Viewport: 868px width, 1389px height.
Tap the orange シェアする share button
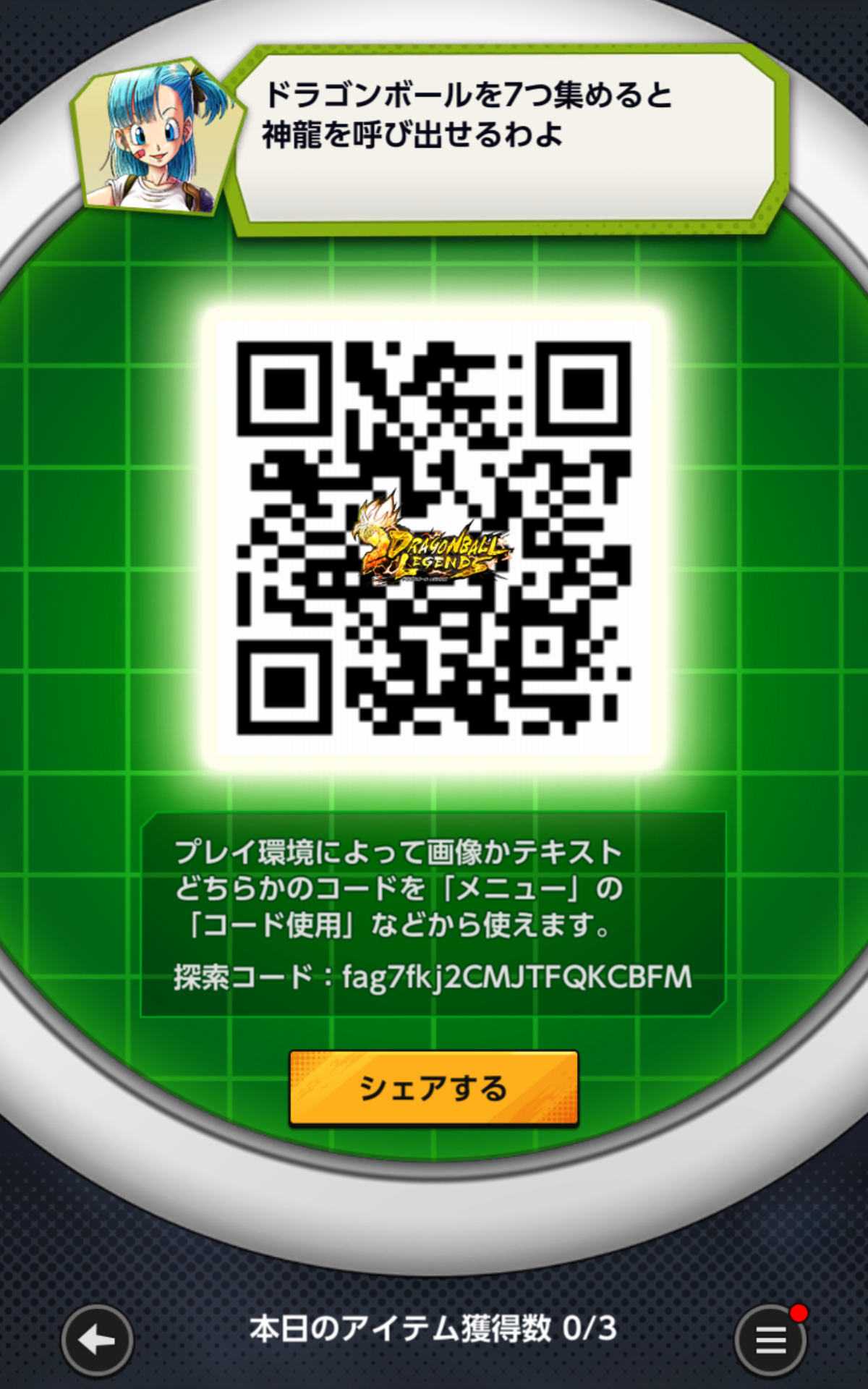click(434, 1088)
